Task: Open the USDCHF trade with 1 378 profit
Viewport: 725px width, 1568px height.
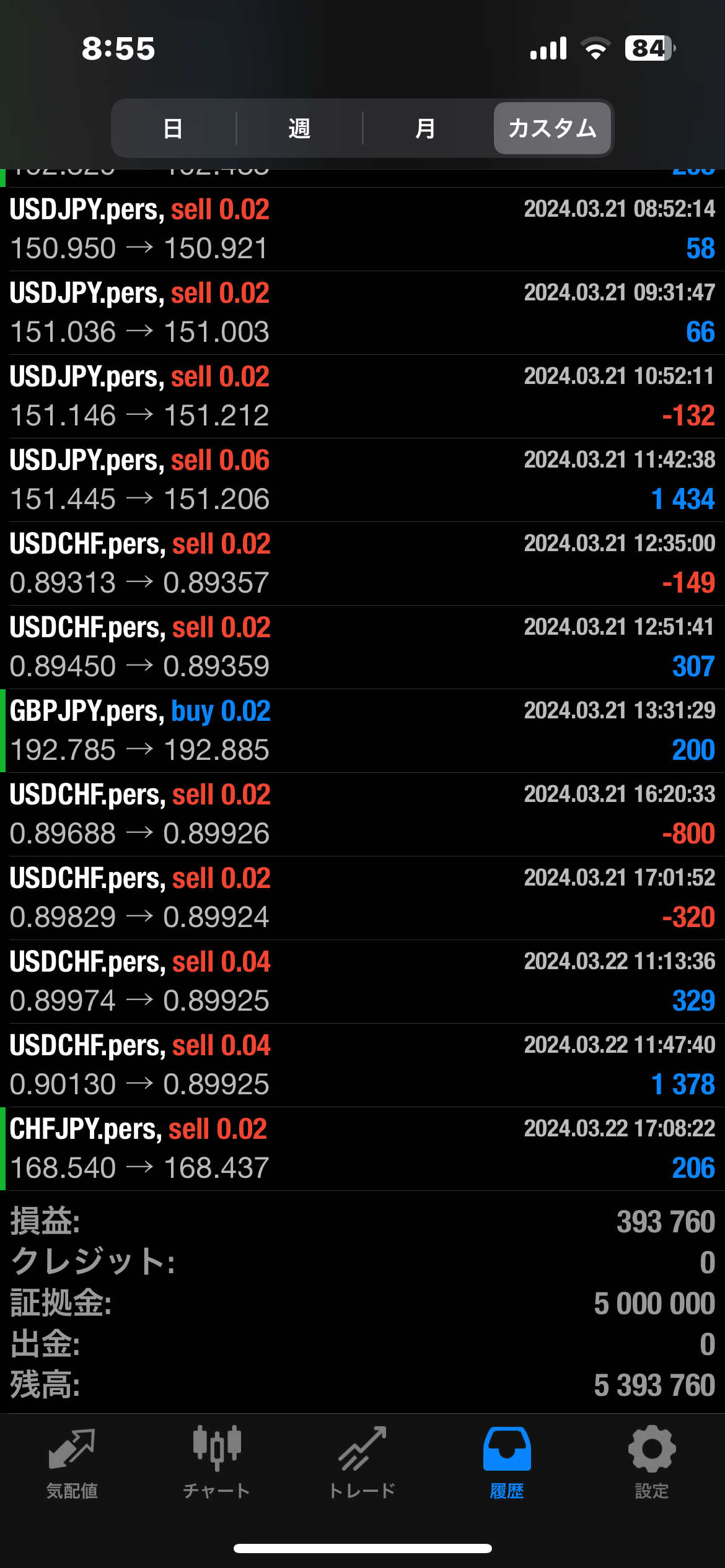Action: [x=362, y=1065]
